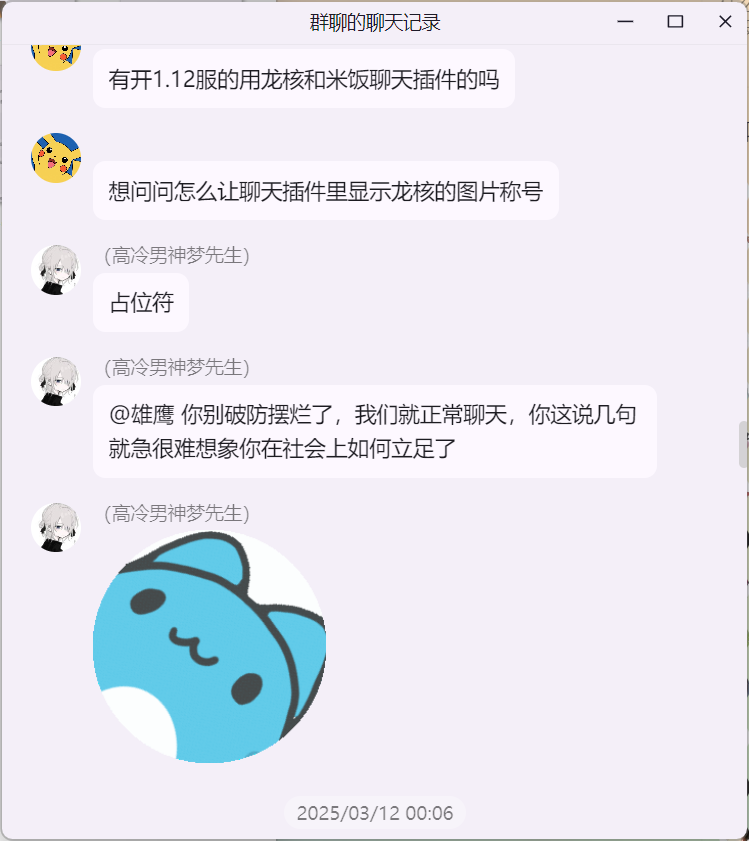Minimize the chat record window
The image size is (749, 841).
pos(626,22)
